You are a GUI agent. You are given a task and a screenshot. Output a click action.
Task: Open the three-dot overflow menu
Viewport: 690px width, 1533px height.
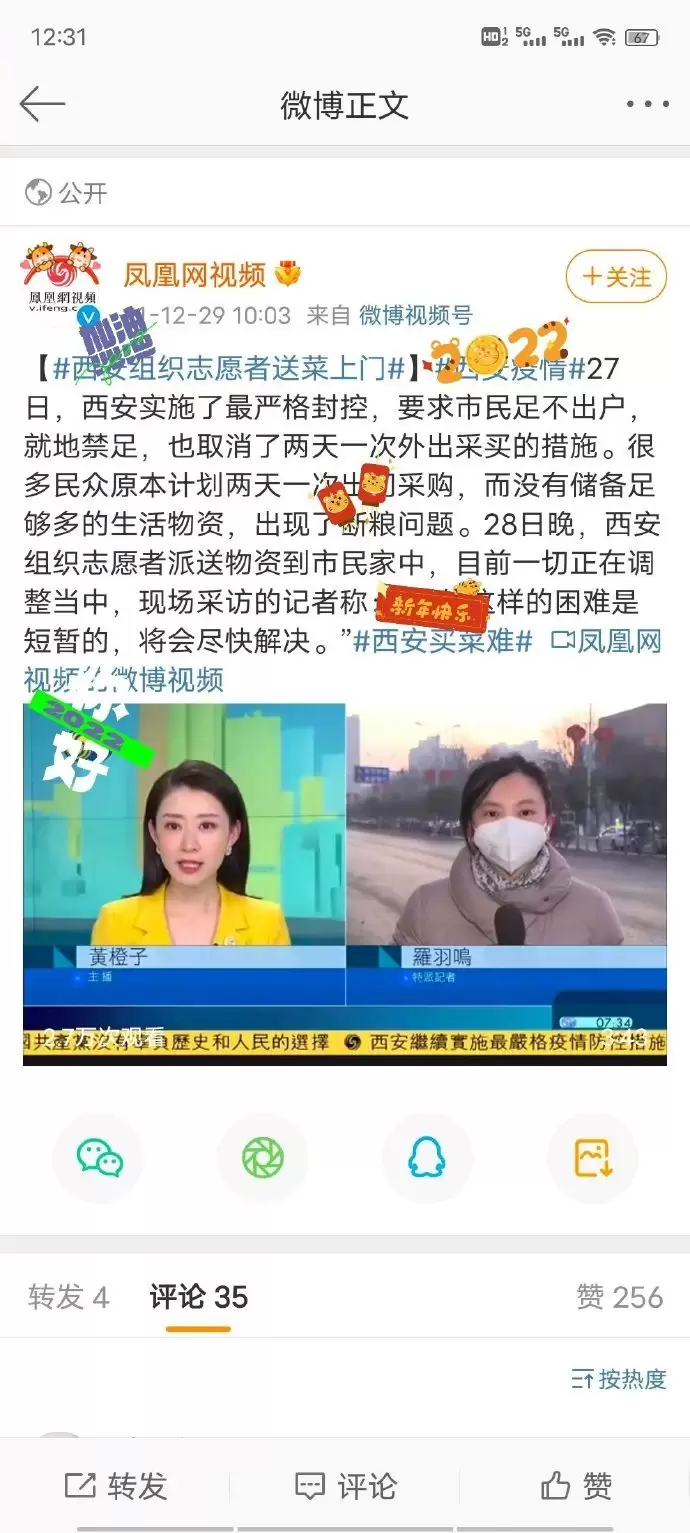[x=647, y=104]
